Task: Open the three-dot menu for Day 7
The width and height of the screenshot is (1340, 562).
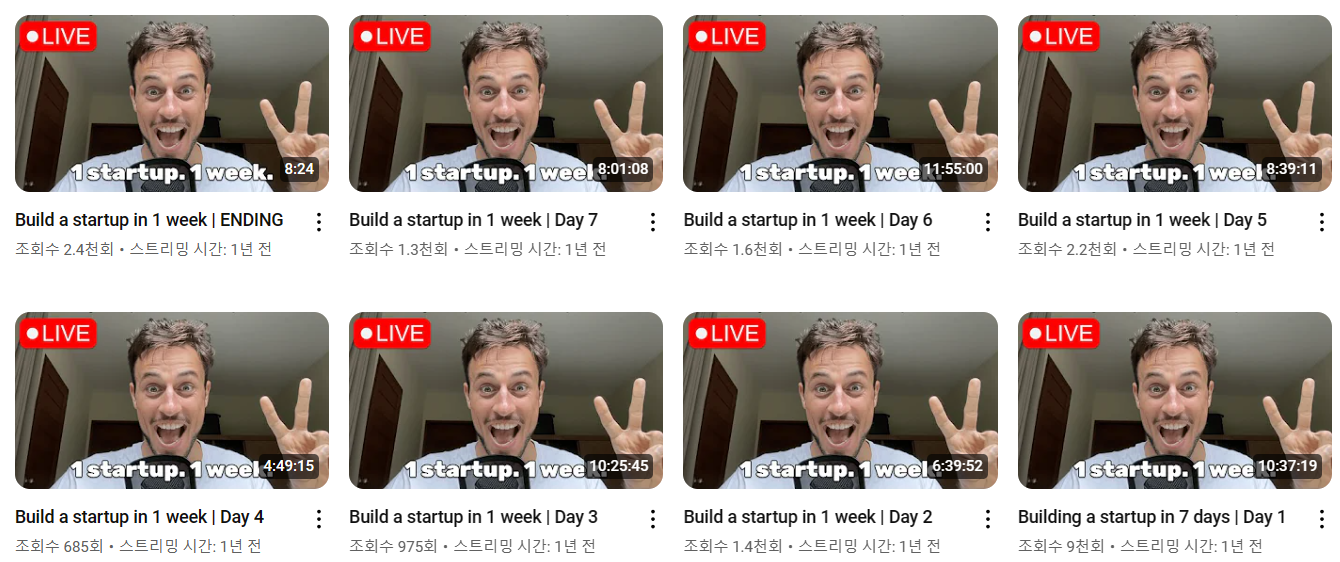Action: point(653,222)
